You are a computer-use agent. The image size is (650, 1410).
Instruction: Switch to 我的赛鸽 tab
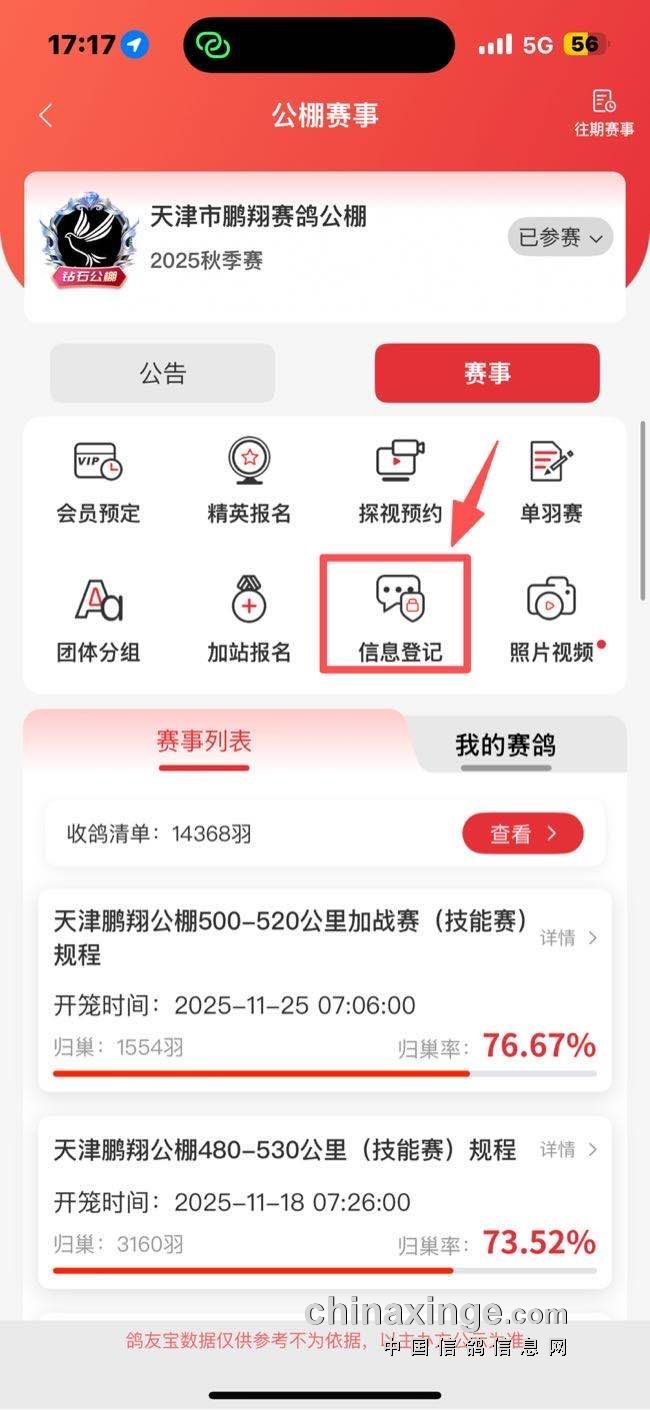click(x=505, y=745)
